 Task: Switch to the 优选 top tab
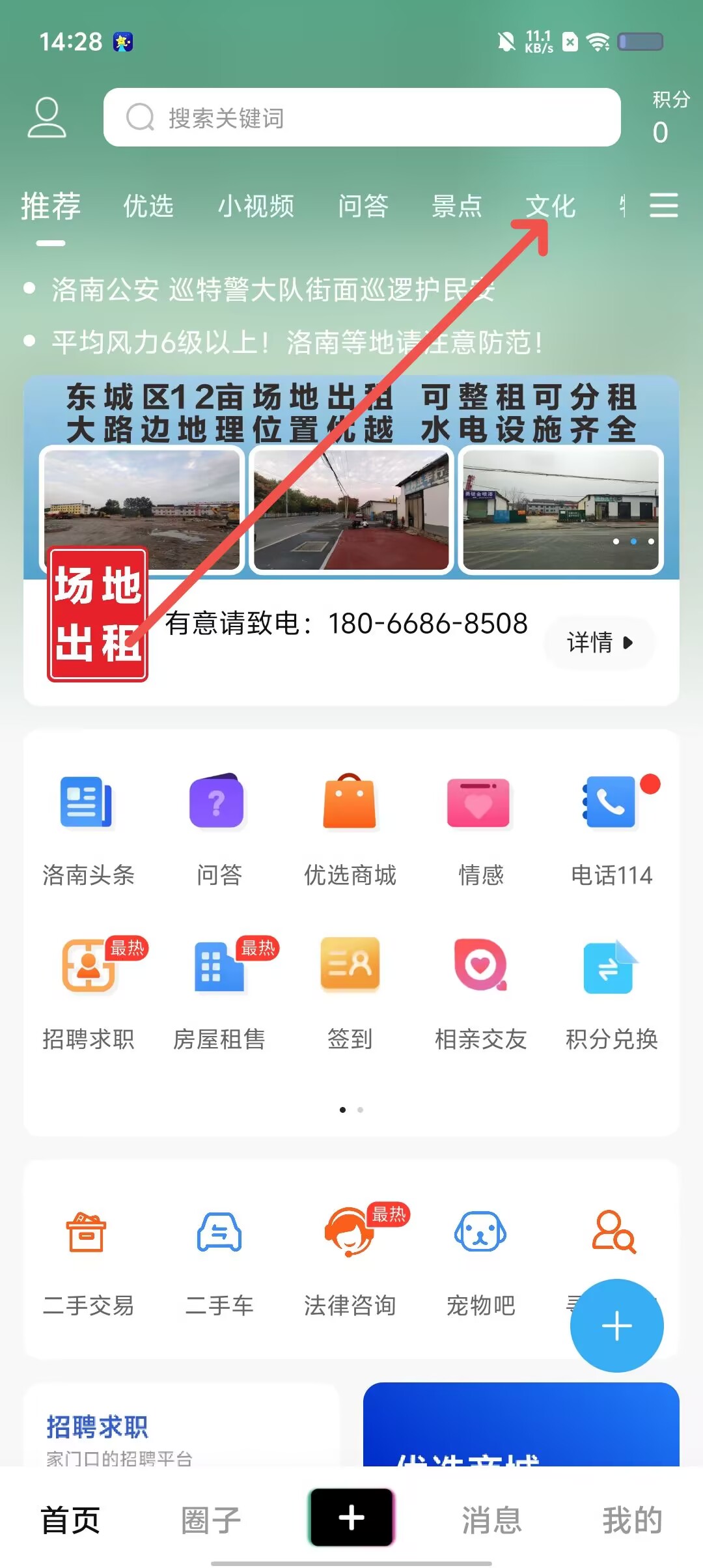(x=148, y=206)
